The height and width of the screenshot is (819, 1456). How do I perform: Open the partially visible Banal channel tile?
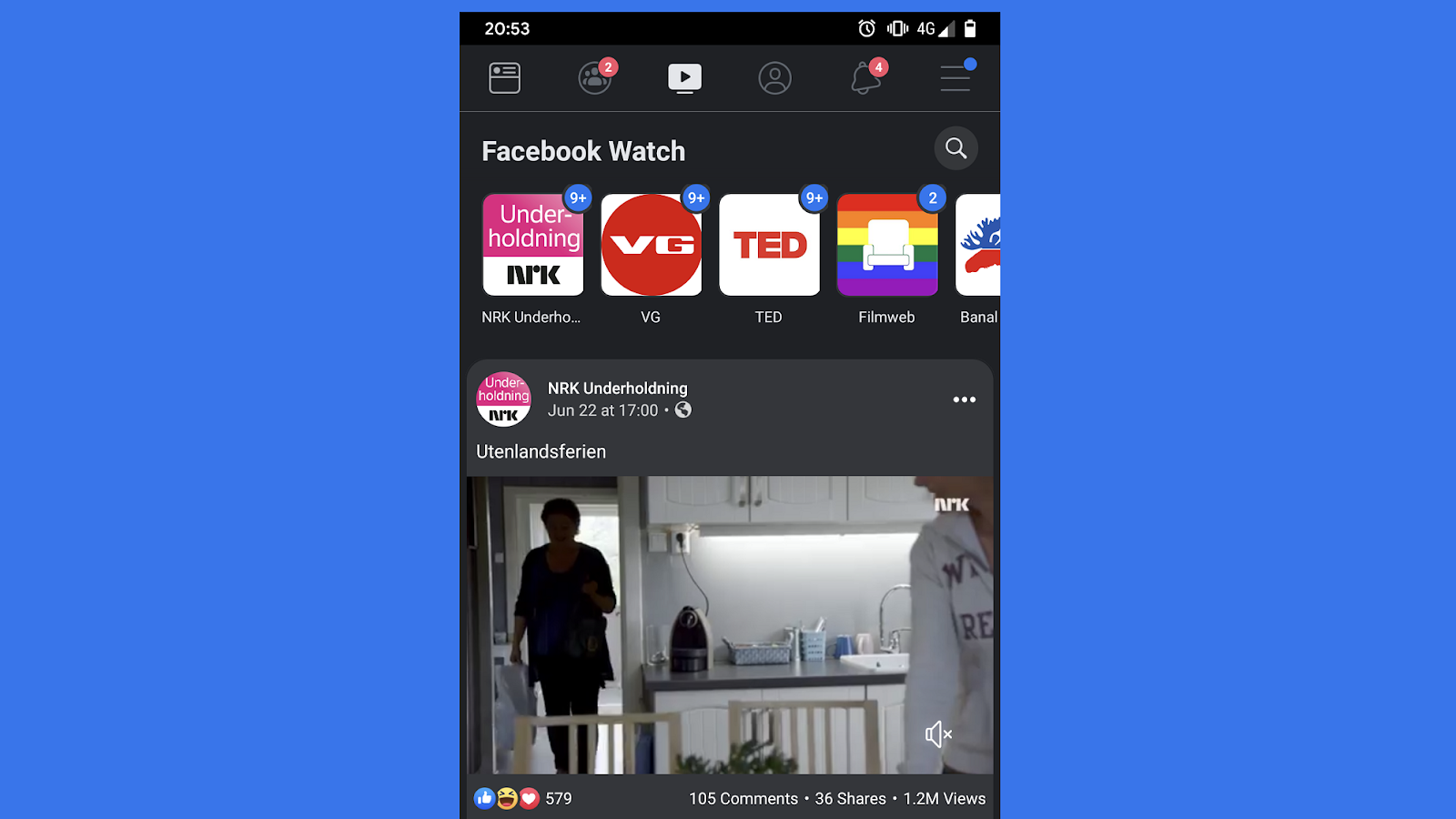(979, 245)
